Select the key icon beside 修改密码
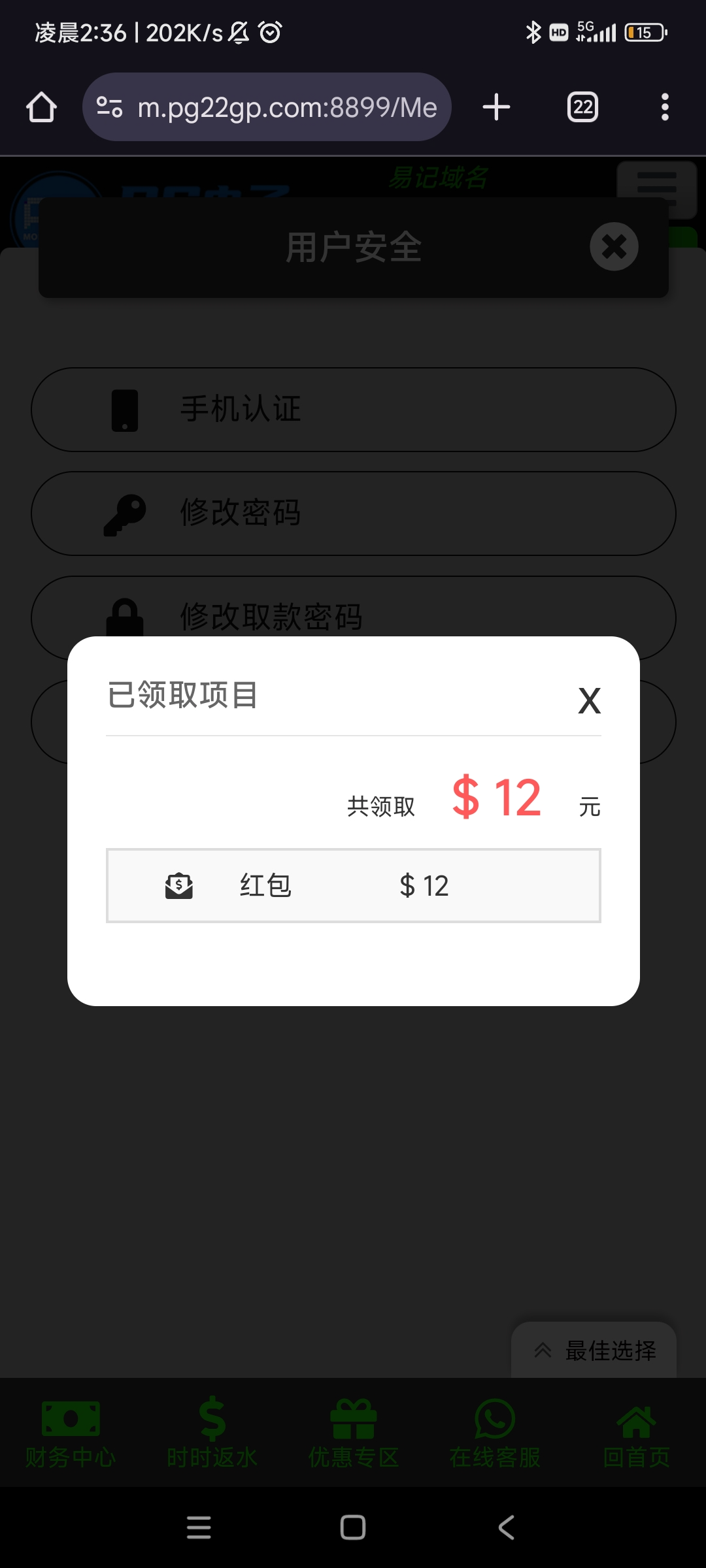 pos(126,514)
